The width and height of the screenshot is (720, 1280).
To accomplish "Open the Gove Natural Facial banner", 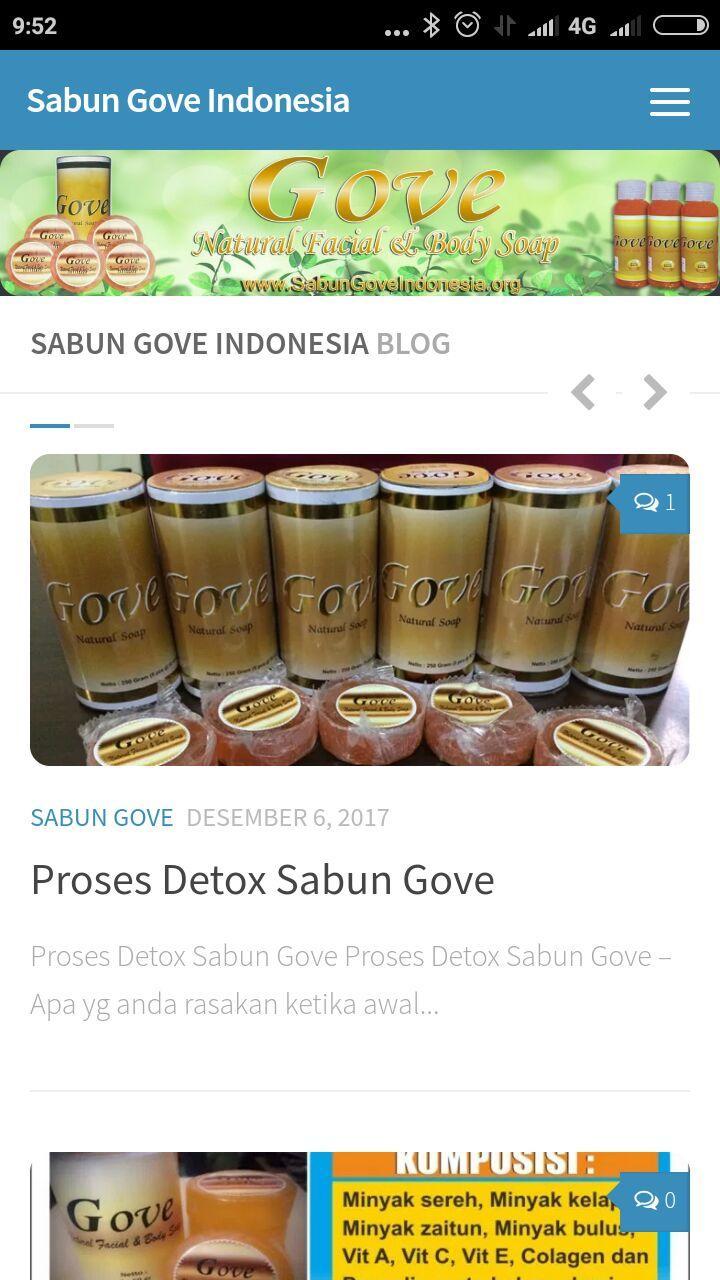I will tap(360, 223).
